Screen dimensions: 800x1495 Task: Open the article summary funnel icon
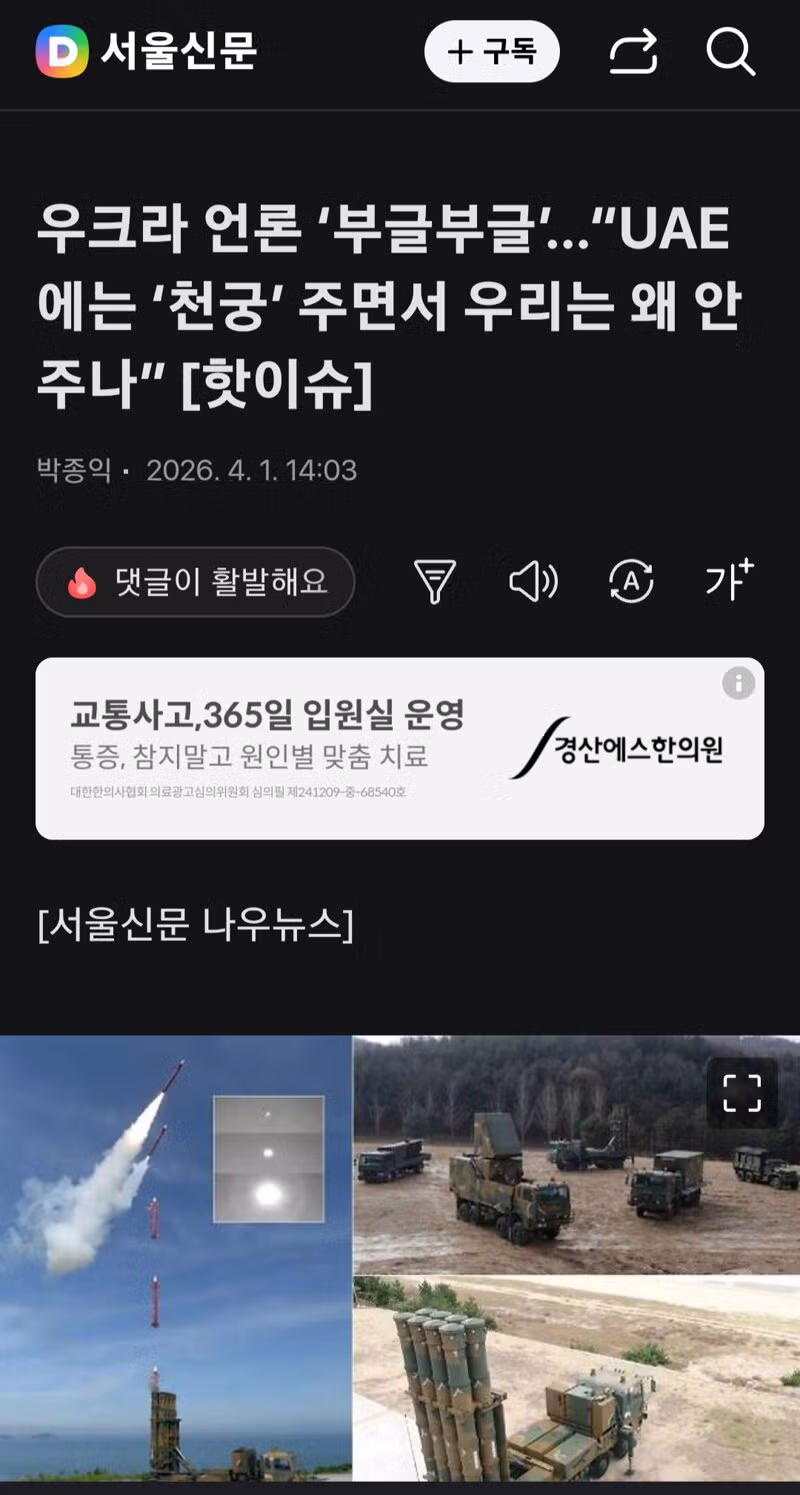pyautogui.click(x=435, y=582)
